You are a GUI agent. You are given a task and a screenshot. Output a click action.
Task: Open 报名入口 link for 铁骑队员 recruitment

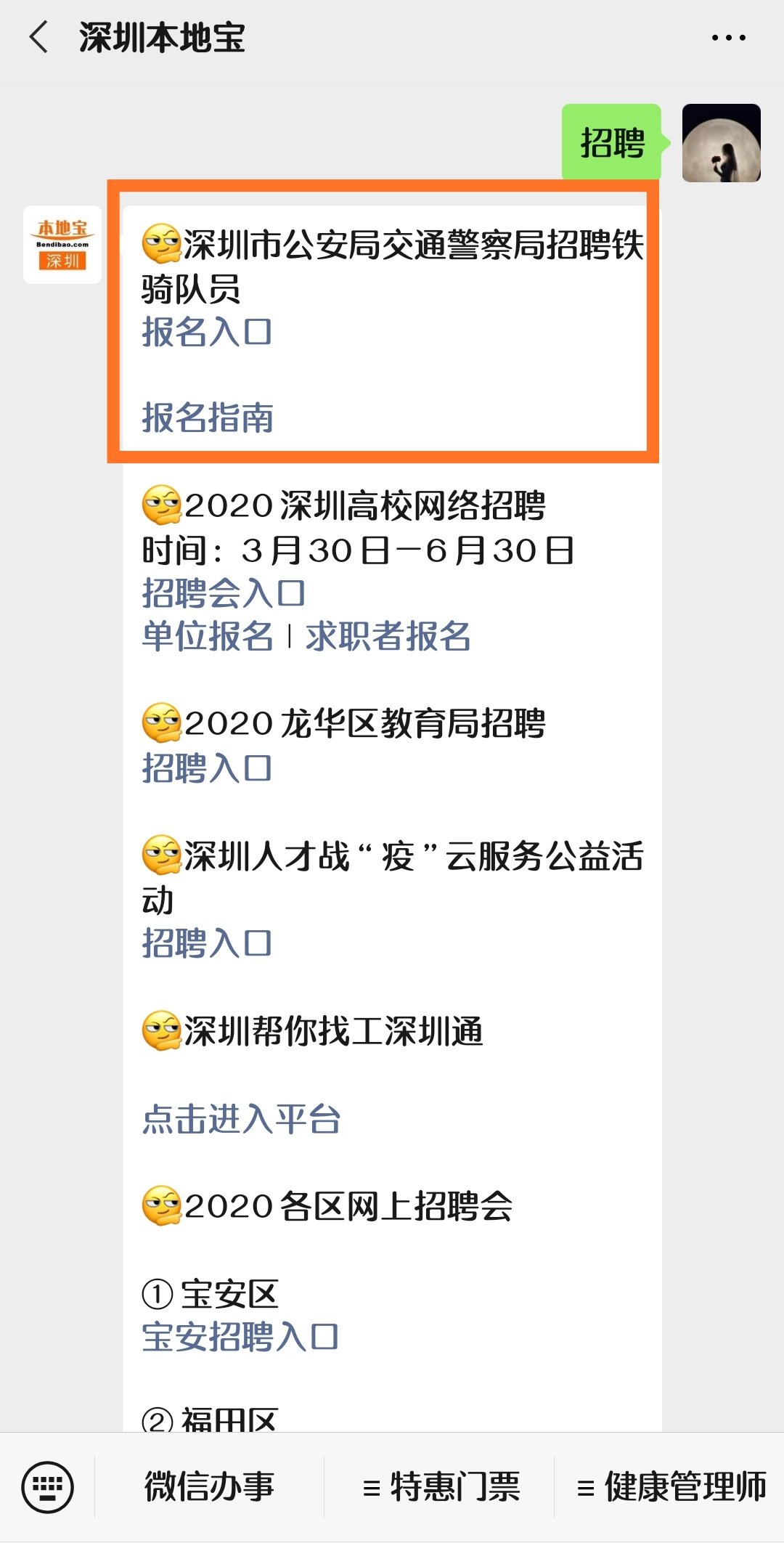207,333
